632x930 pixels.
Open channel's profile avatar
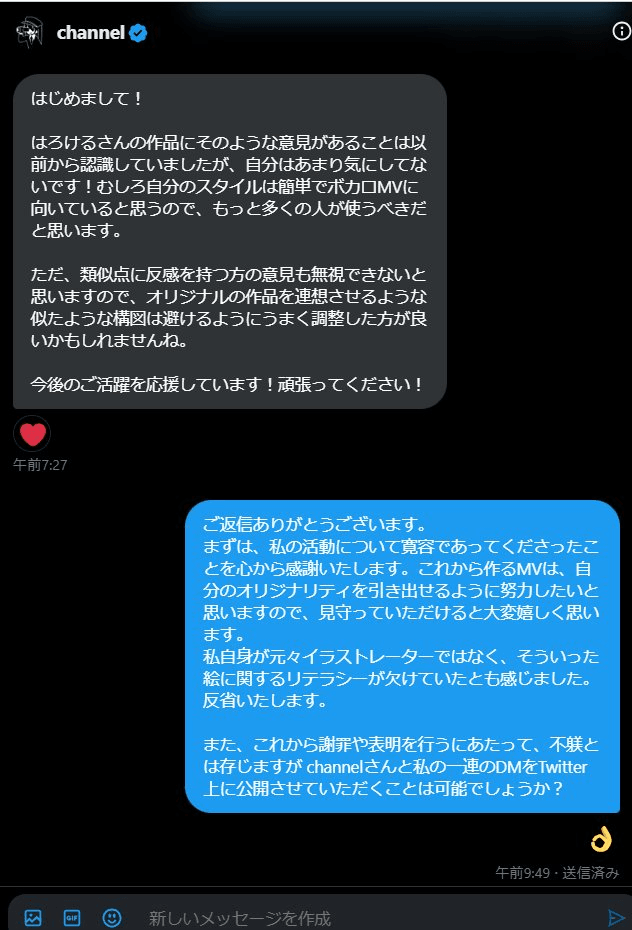coord(29,32)
